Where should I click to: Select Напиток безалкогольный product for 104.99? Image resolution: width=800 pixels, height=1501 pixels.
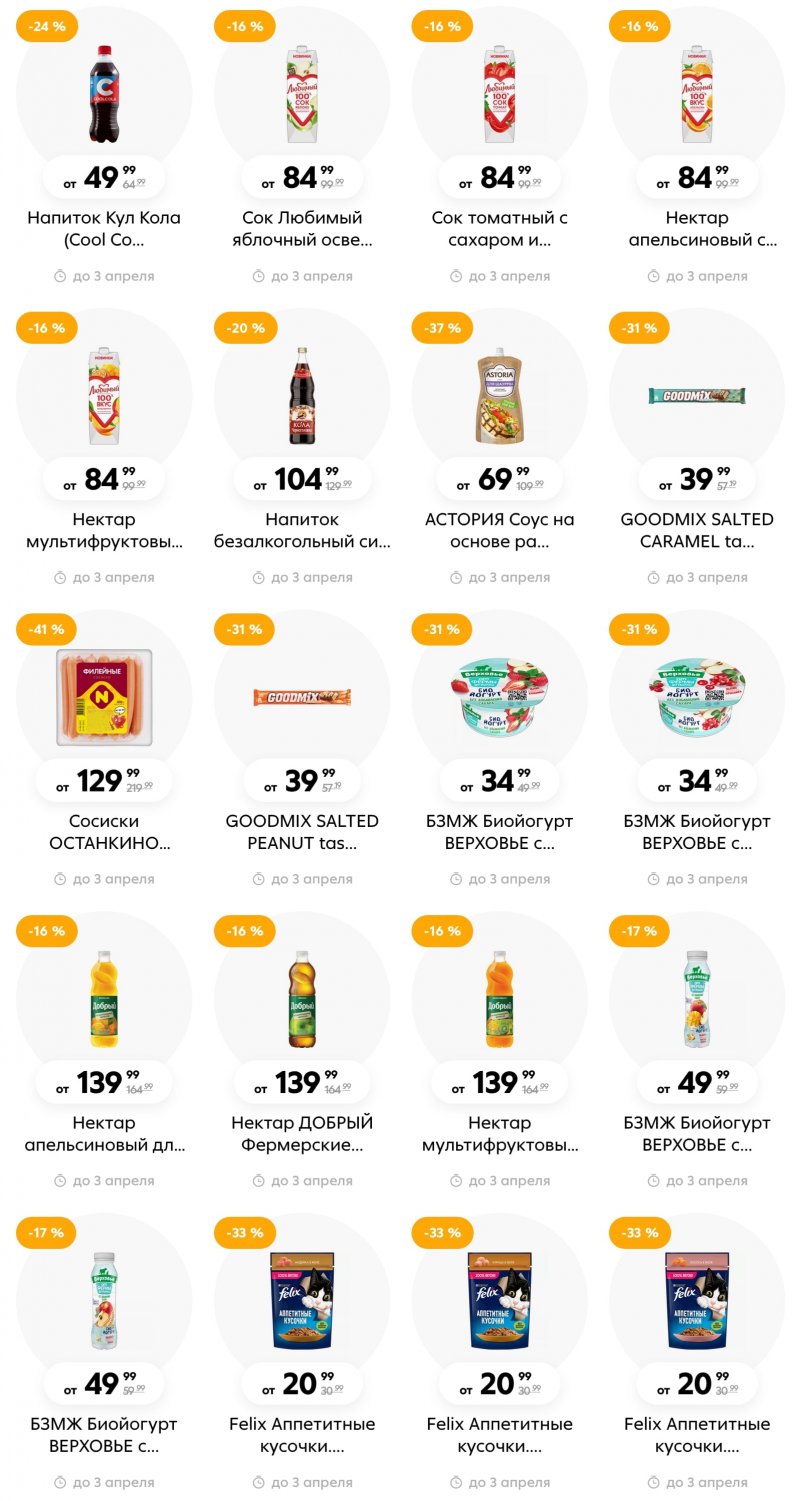click(x=302, y=531)
